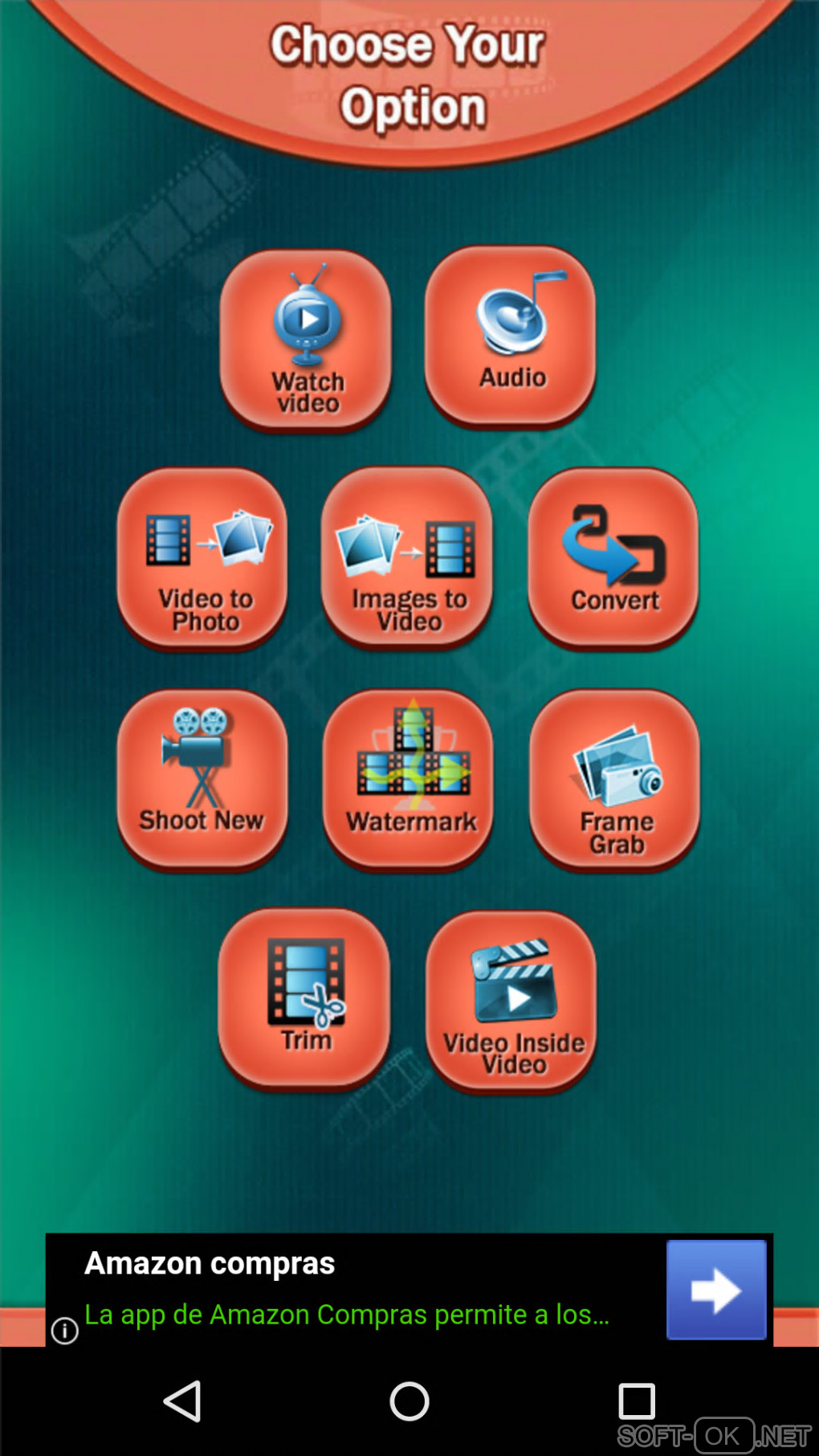Select the Audio option
Image resolution: width=819 pixels, height=1456 pixels.
pyautogui.click(x=511, y=336)
